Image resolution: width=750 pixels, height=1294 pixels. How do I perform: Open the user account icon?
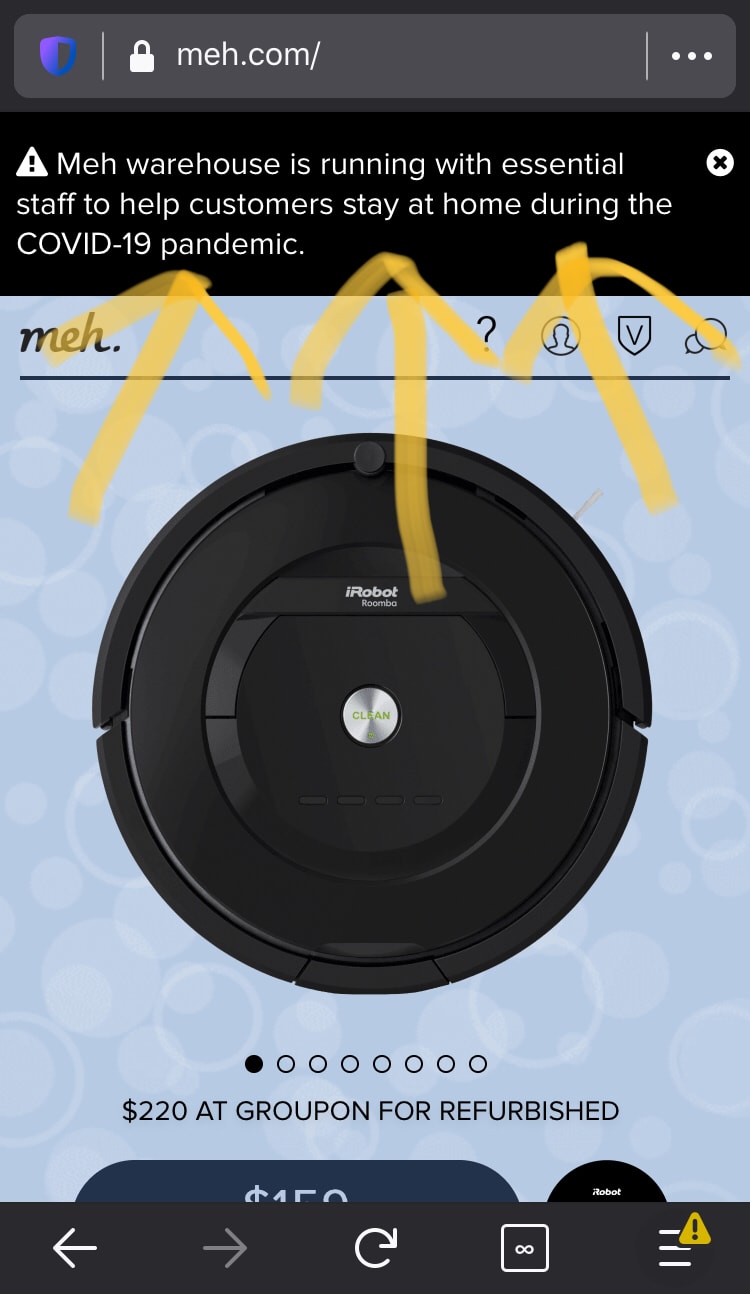tap(561, 337)
